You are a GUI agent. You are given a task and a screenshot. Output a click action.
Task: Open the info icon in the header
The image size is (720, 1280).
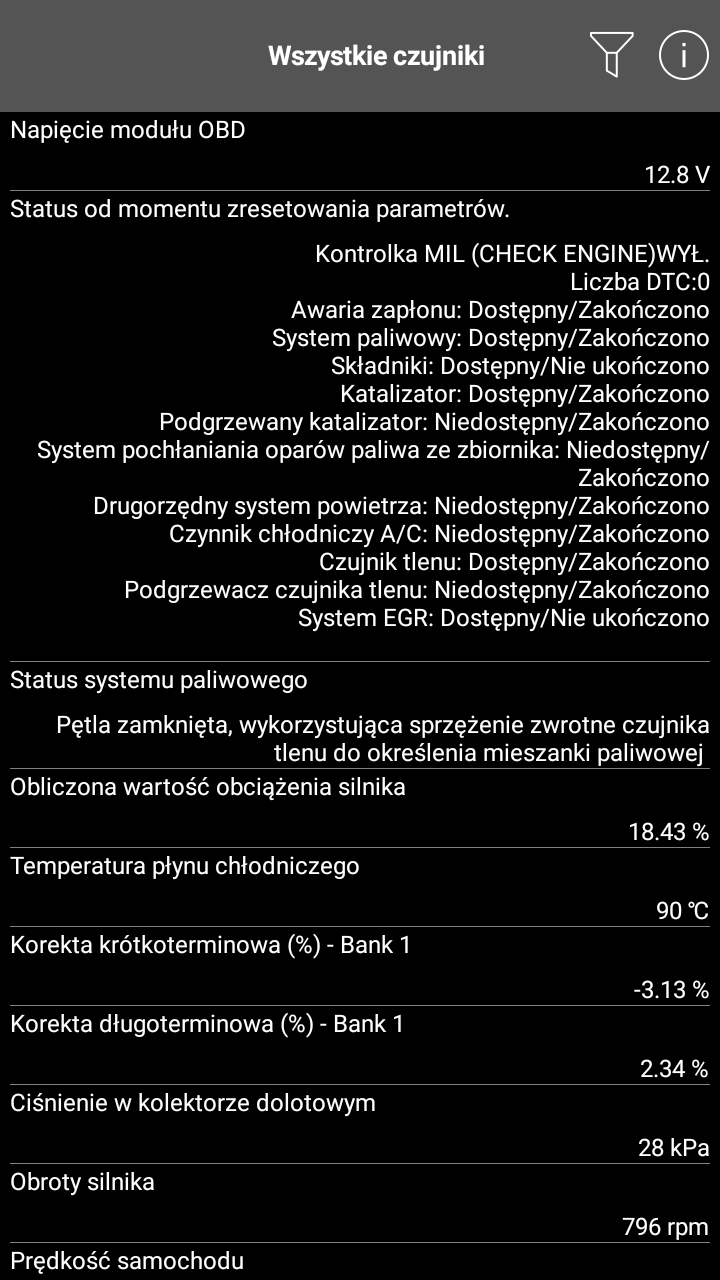[x=684, y=54]
